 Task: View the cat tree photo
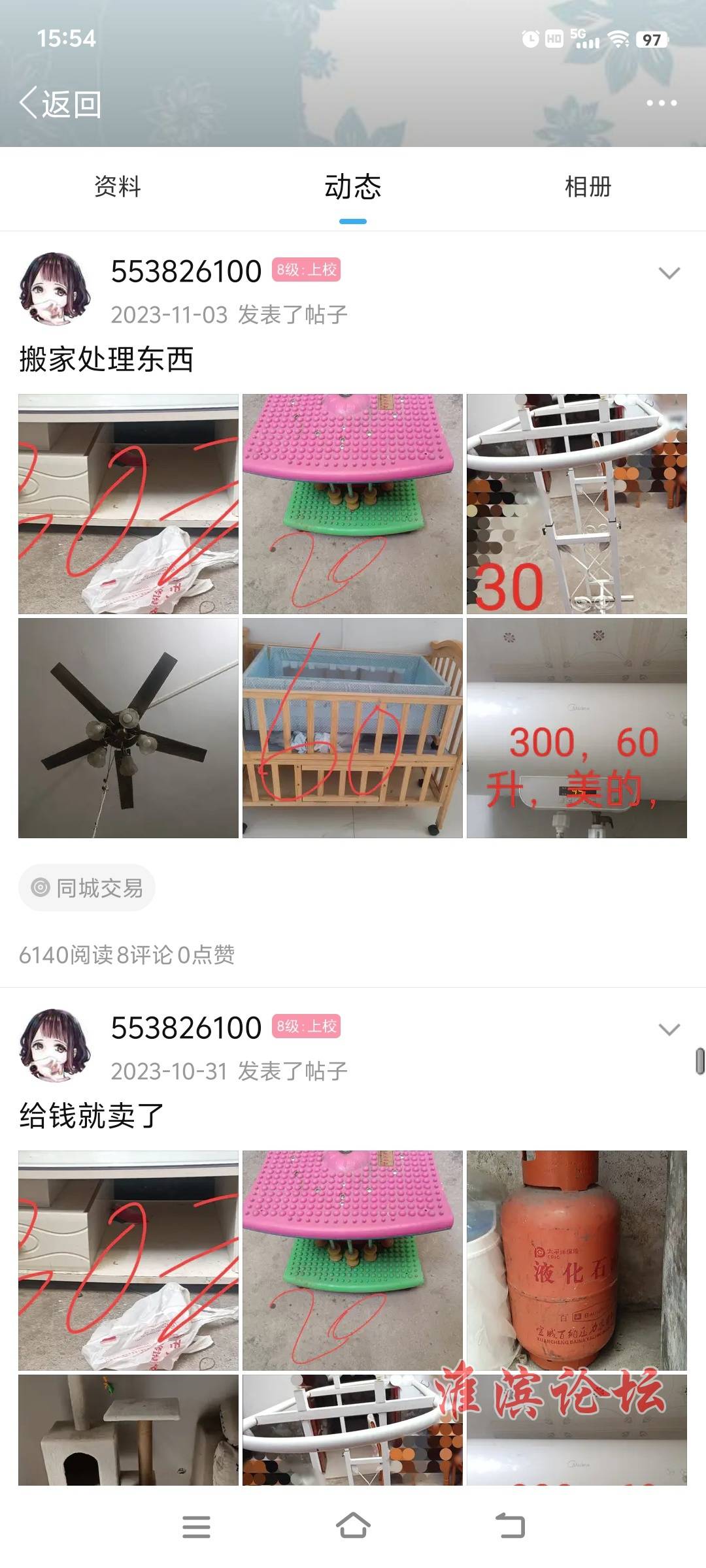click(x=128, y=1429)
